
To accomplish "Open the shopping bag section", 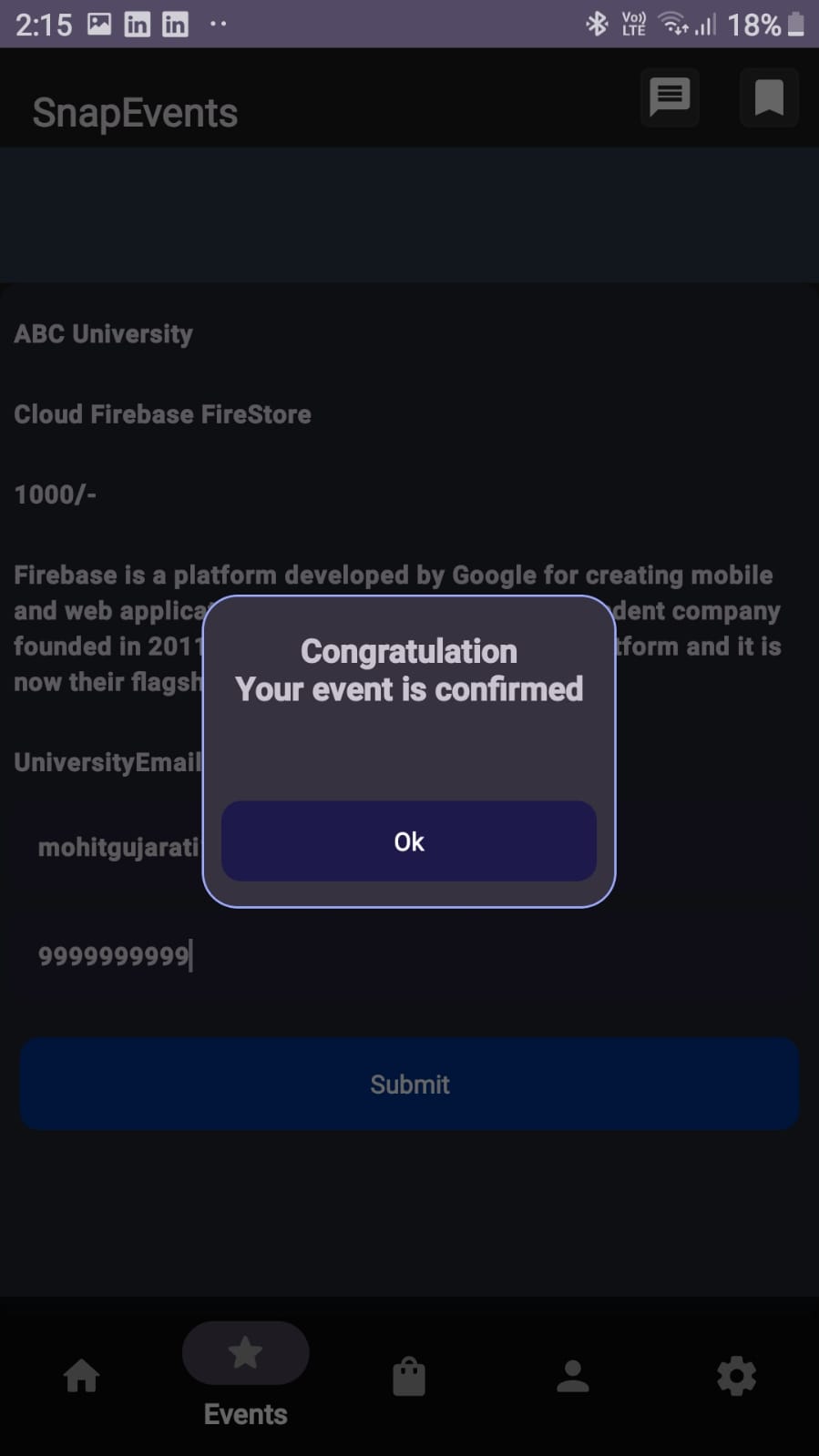I will [409, 1376].
